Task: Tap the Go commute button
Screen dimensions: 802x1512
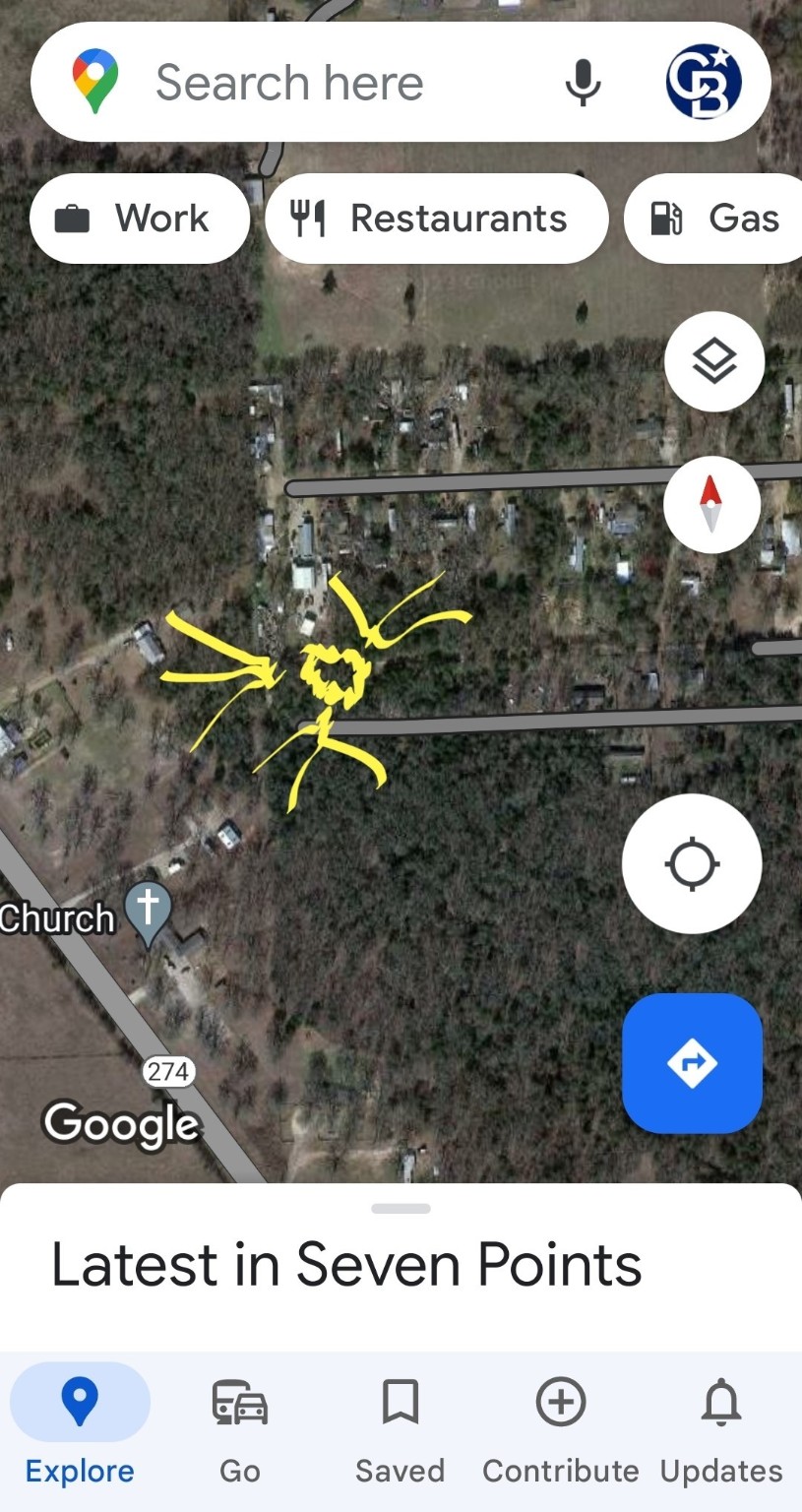Action: point(239,1427)
